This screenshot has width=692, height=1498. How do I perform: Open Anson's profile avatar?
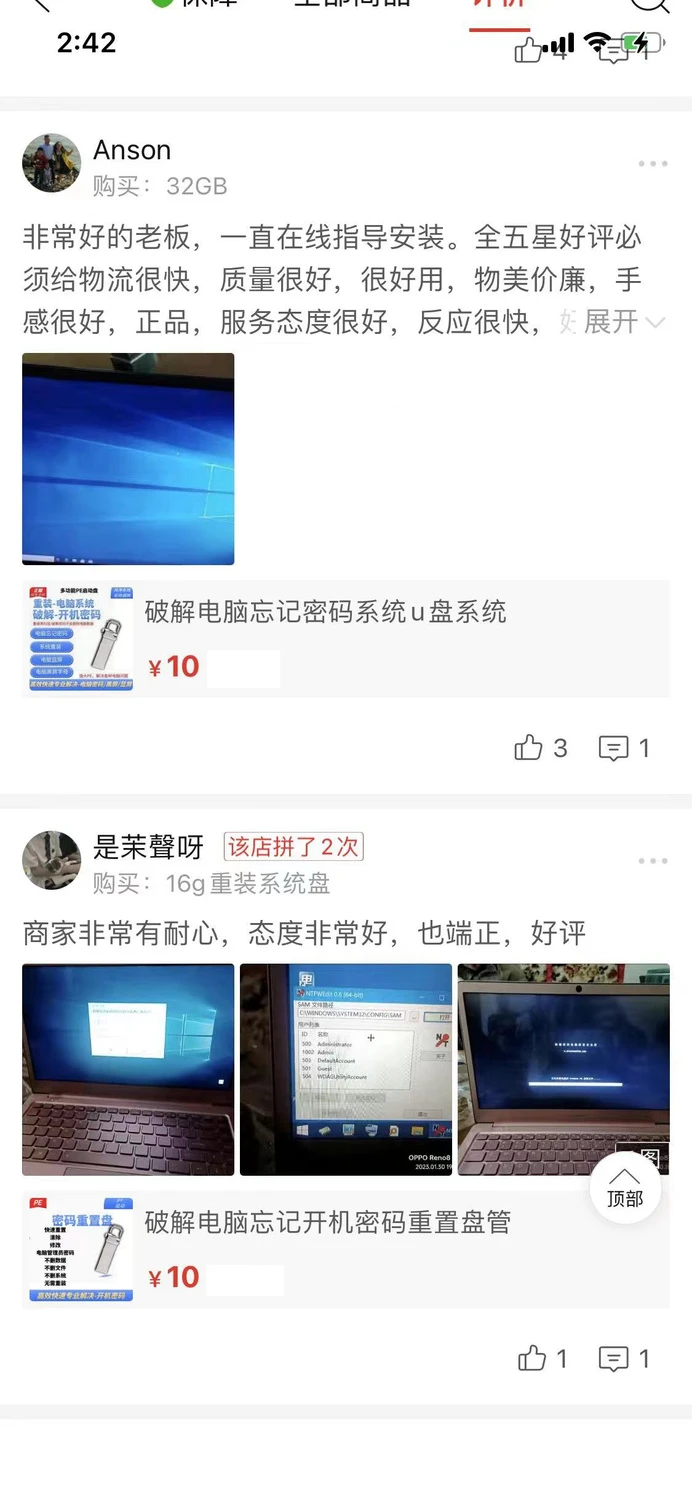[52, 163]
